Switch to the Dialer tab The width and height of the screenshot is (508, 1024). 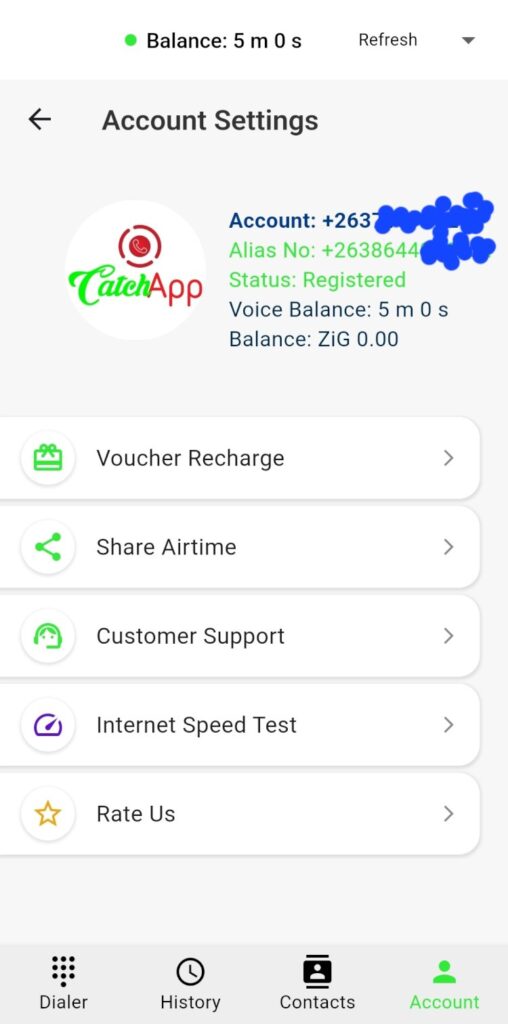[x=63, y=984]
